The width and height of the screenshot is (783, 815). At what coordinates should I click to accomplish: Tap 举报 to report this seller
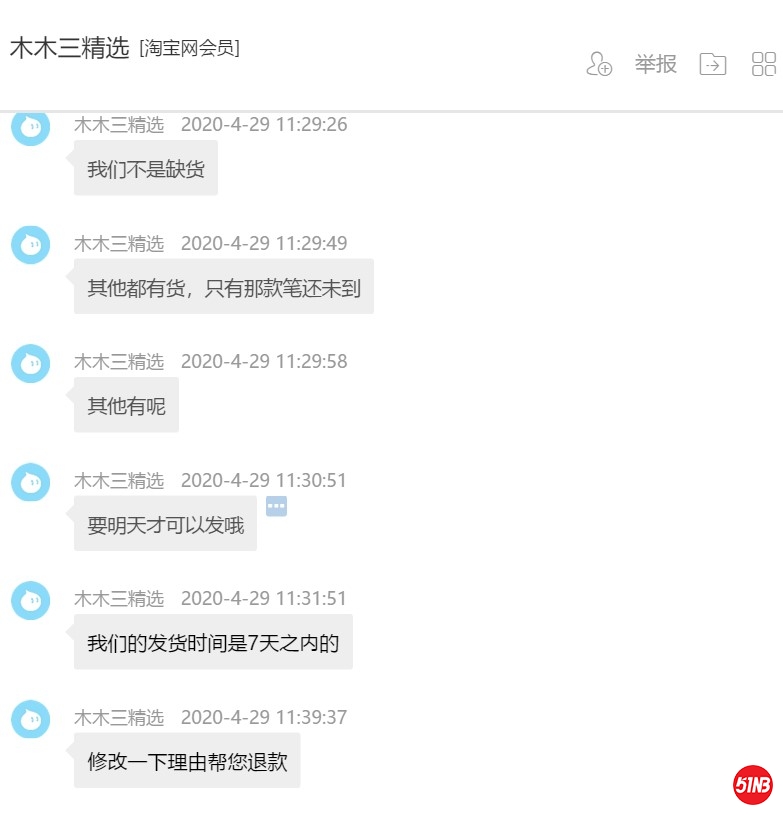(x=655, y=65)
